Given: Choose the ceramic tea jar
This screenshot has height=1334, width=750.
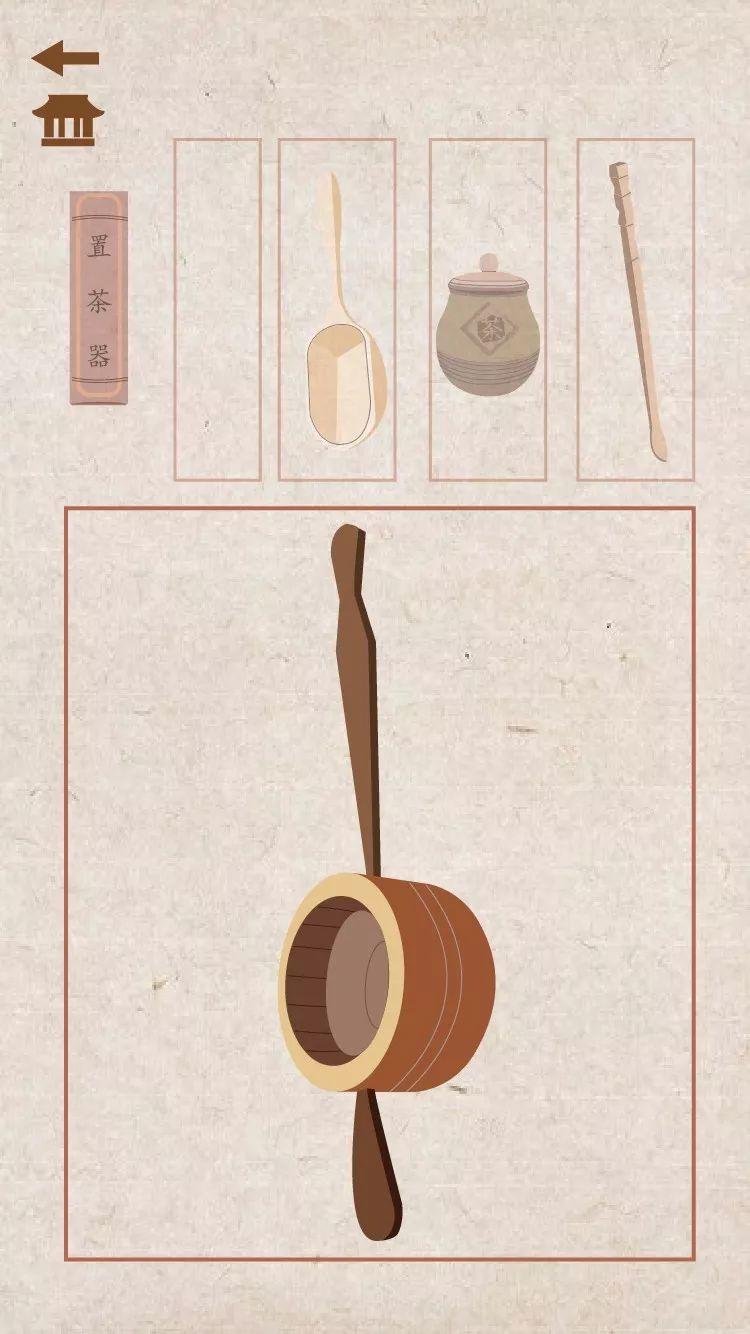Looking at the screenshot, I should click(x=487, y=328).
